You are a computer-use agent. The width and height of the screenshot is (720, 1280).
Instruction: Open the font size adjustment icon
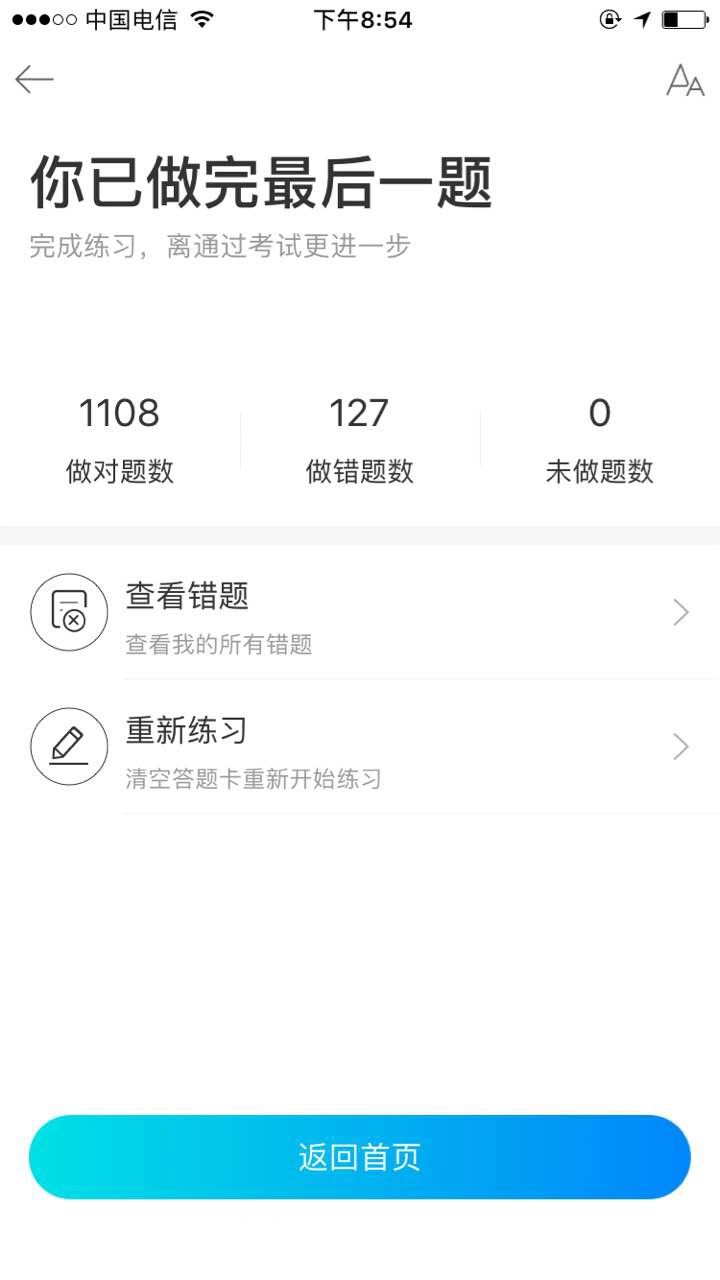(x=685, y=80)
